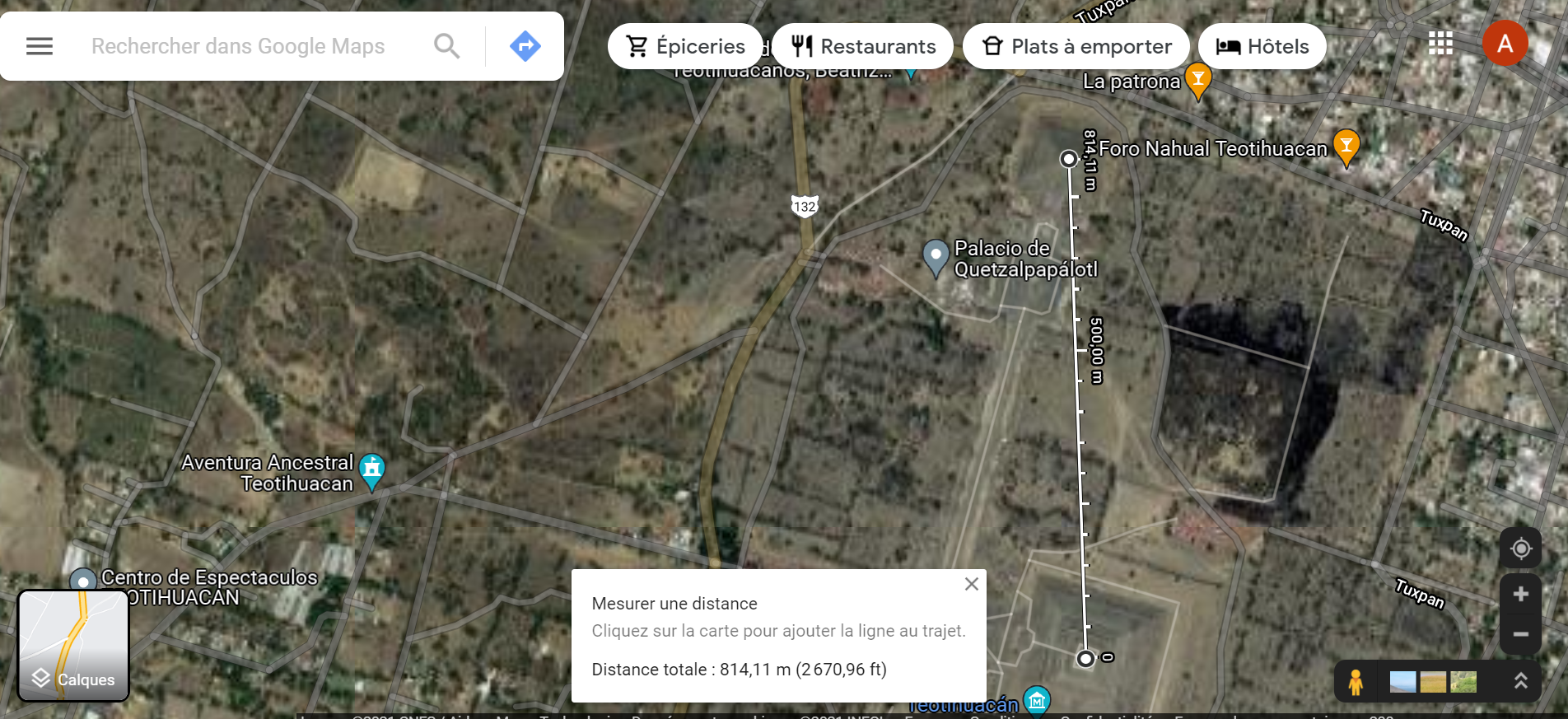The width and height of the screenshot is (1568, 719).
Task: Open directions with the blue arrow icon
Action: pyautogui.click(x=525, y=46)
